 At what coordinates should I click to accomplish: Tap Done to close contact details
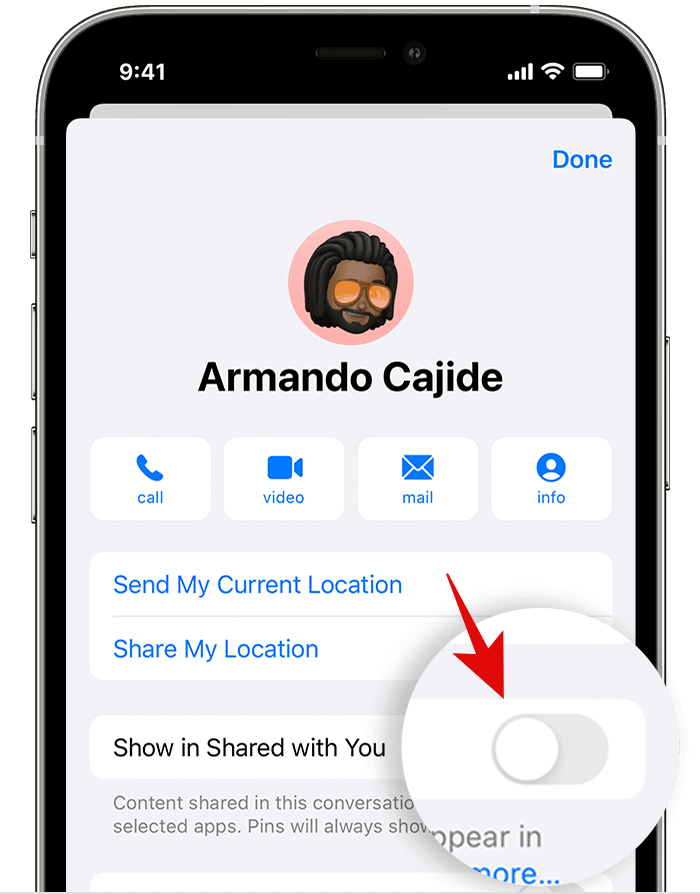tap(581, 160)
